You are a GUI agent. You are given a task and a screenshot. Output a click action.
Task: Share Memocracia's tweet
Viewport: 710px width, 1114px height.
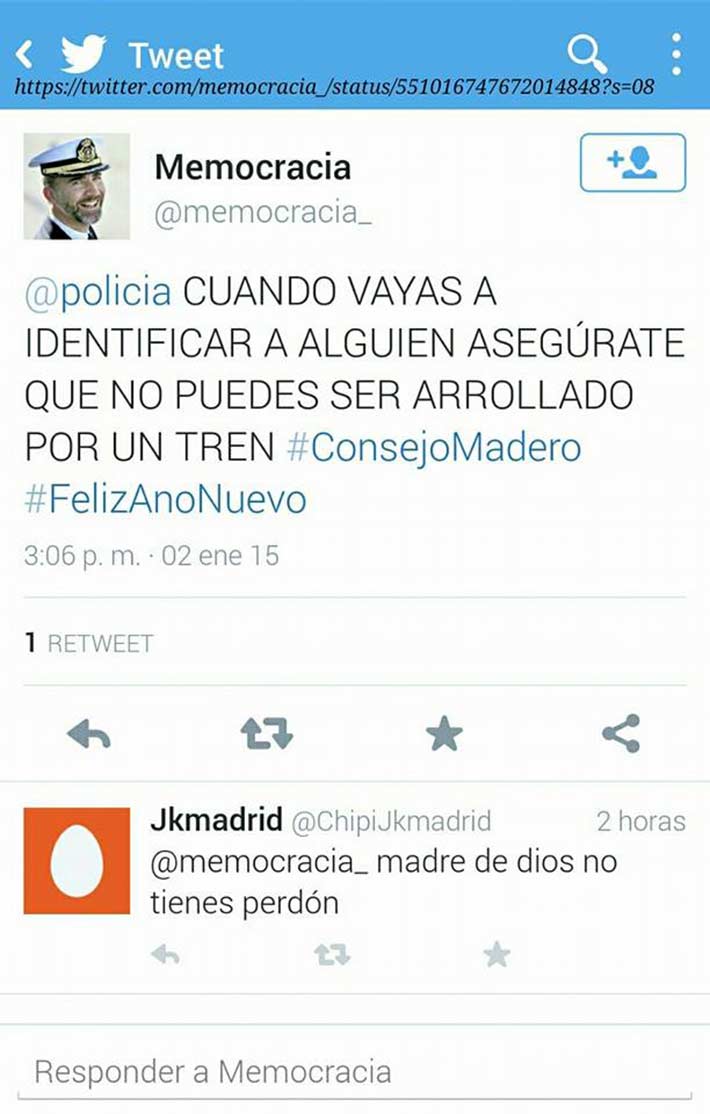pyautogui.click(x=621, y=734)
